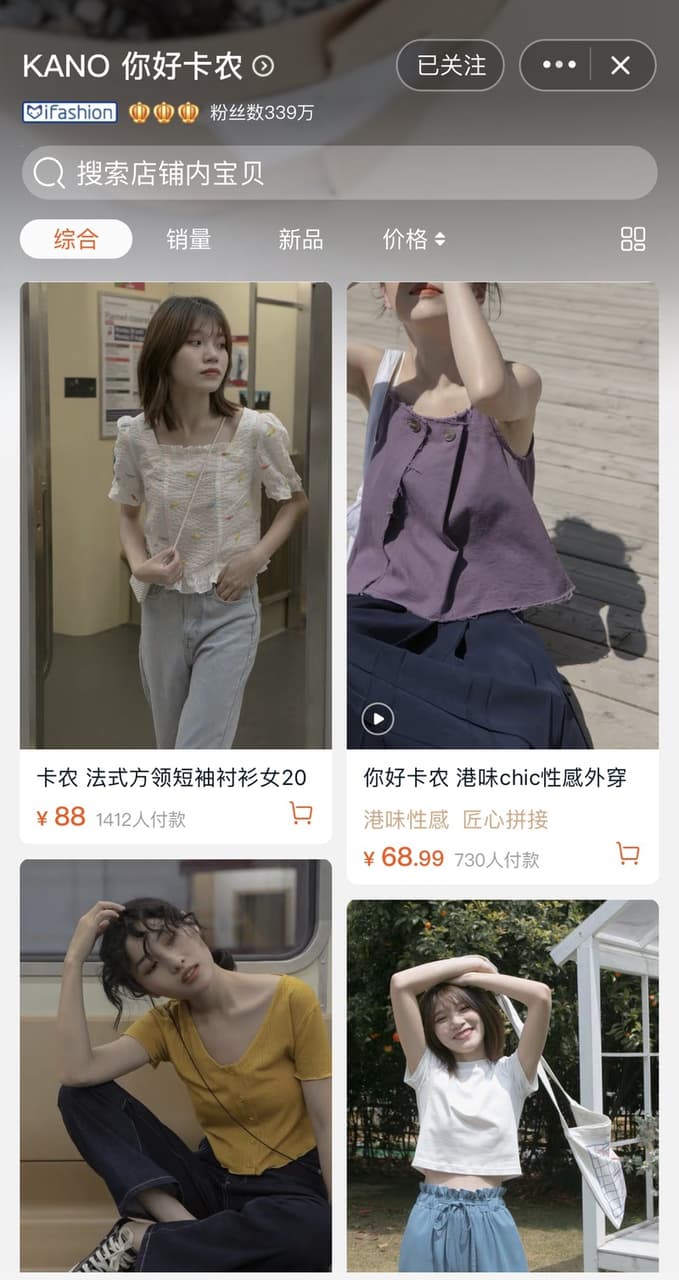Image resolution: width=679 pixels, height=1280 pixels.
Task: Switch to the 新品 tab
Action: (300, 239)
